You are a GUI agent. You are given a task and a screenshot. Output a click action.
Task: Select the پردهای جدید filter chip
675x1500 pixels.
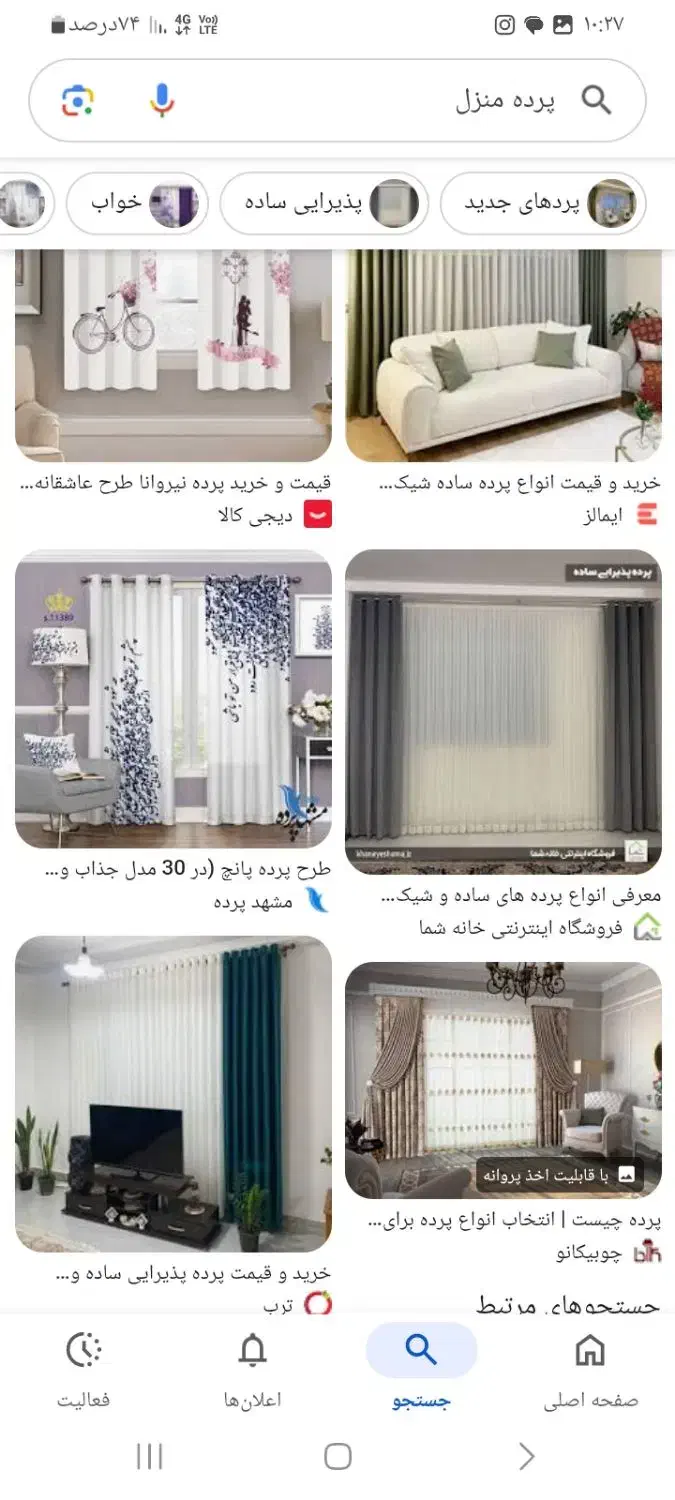543,204
